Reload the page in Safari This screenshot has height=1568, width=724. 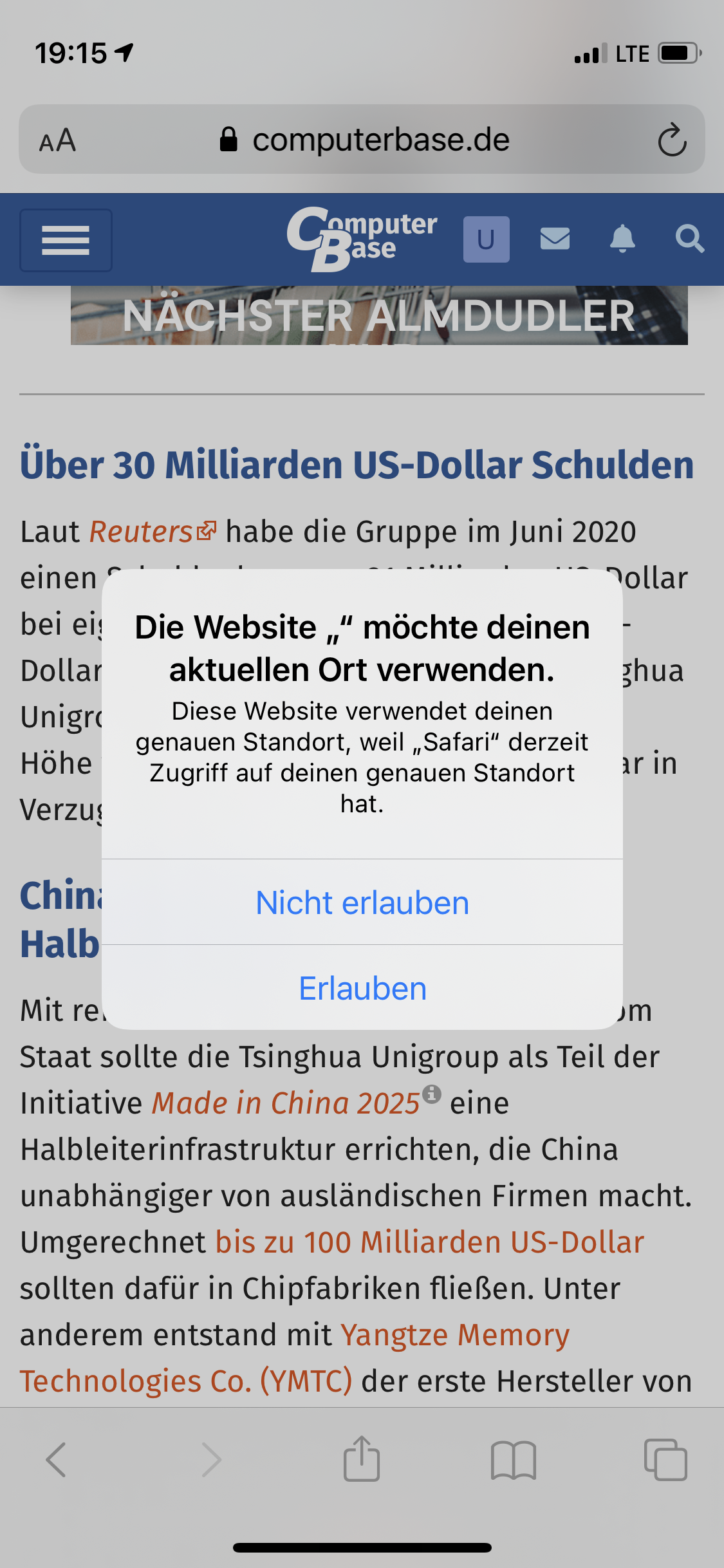672,140
